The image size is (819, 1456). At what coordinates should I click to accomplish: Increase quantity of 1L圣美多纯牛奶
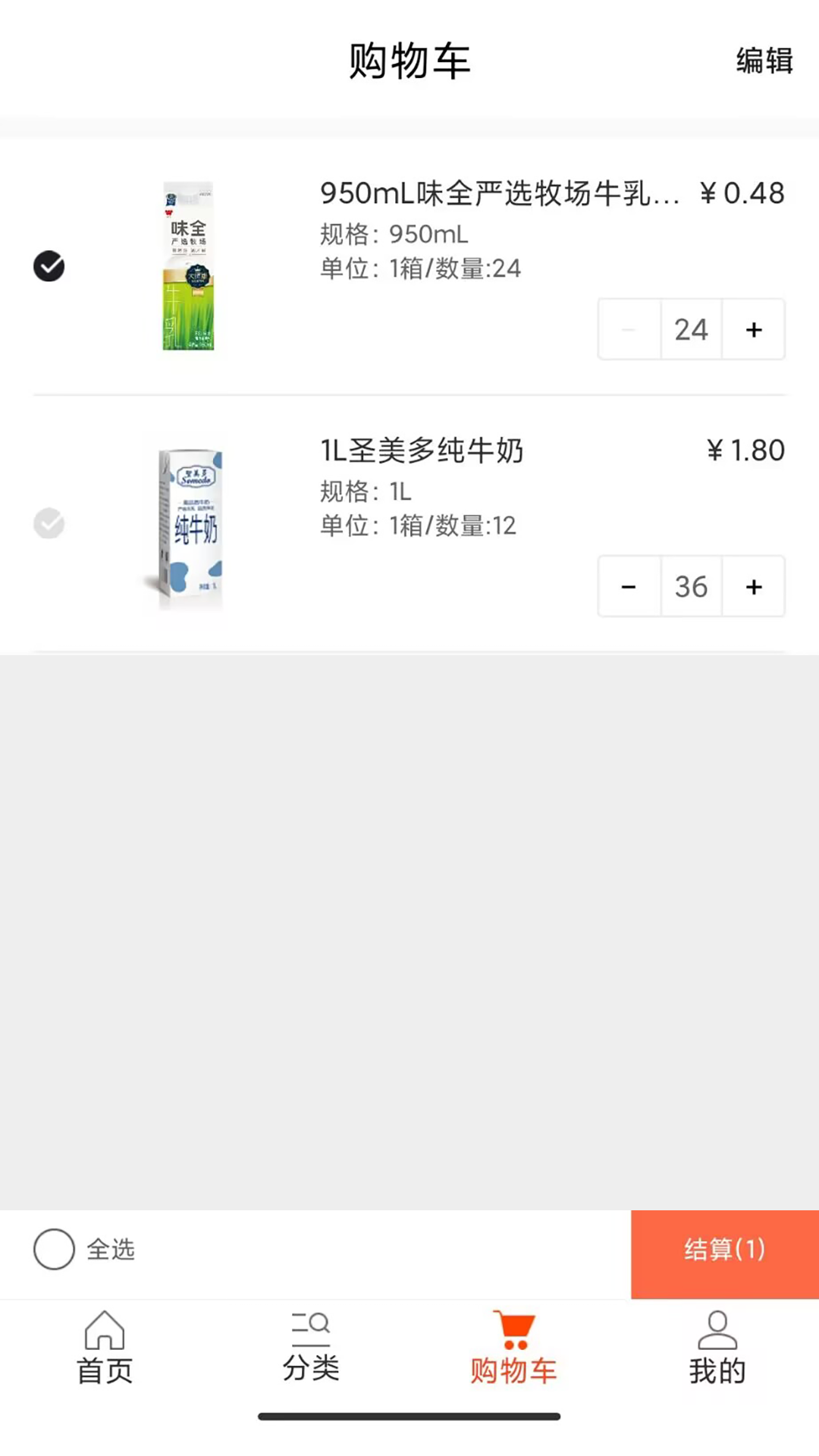point(753,587)
